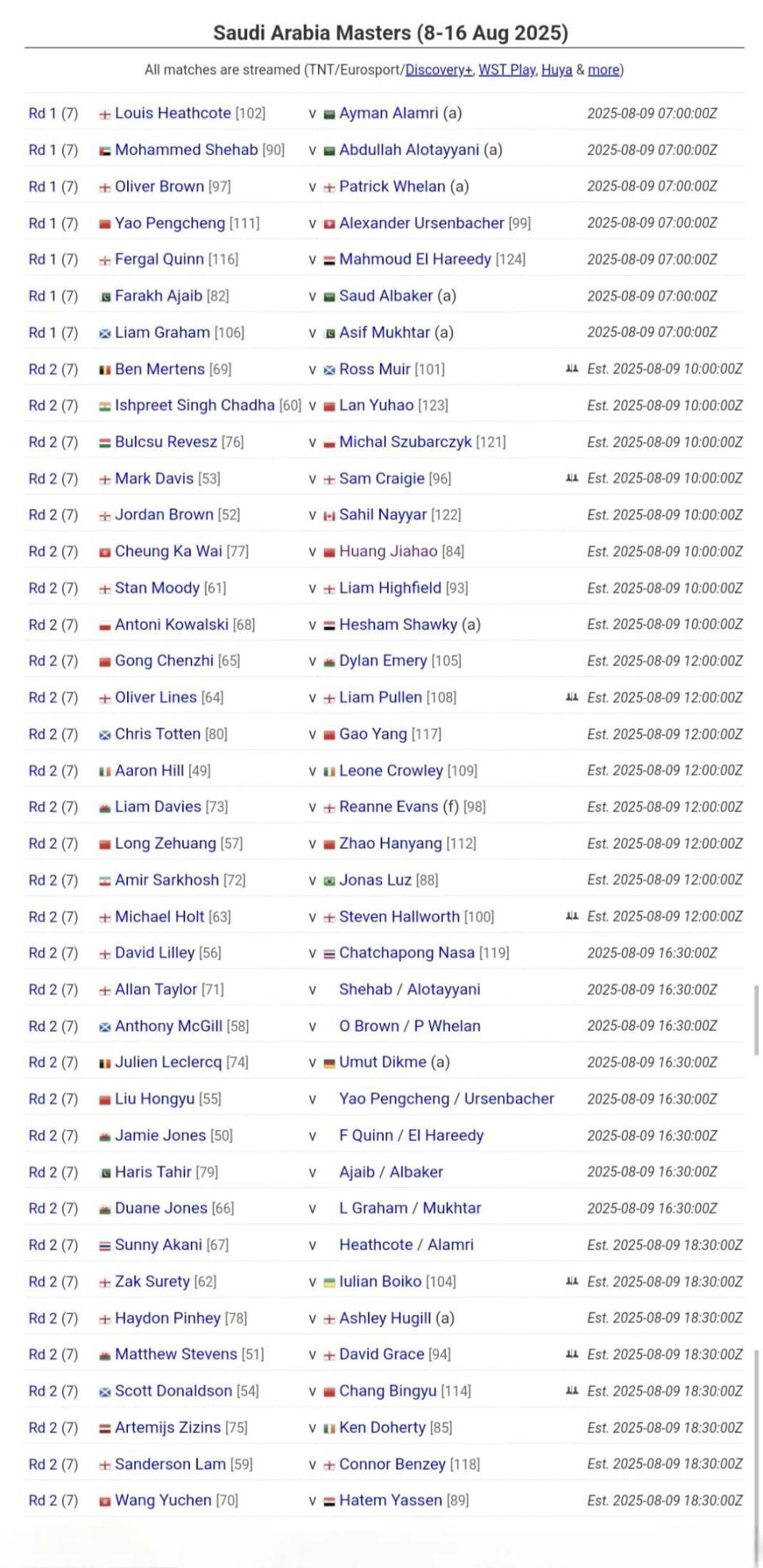Screen dimensions: 763x1568
Task: Tap the 'more' streaming options link
Action: [x=604, y=70]
